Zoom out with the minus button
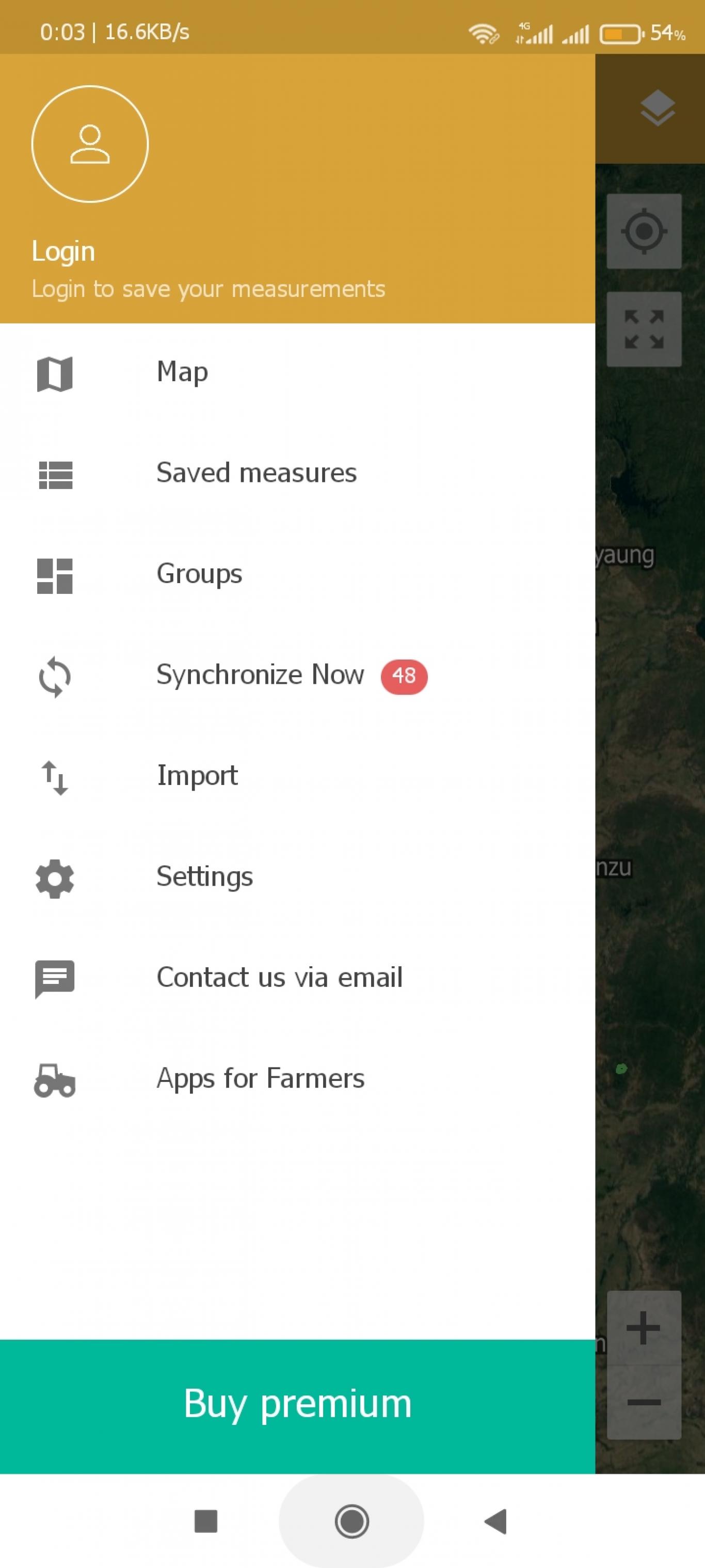The height and width of the screenshot is (1568, 705). pyautogui.click(x=644, y=1402)
